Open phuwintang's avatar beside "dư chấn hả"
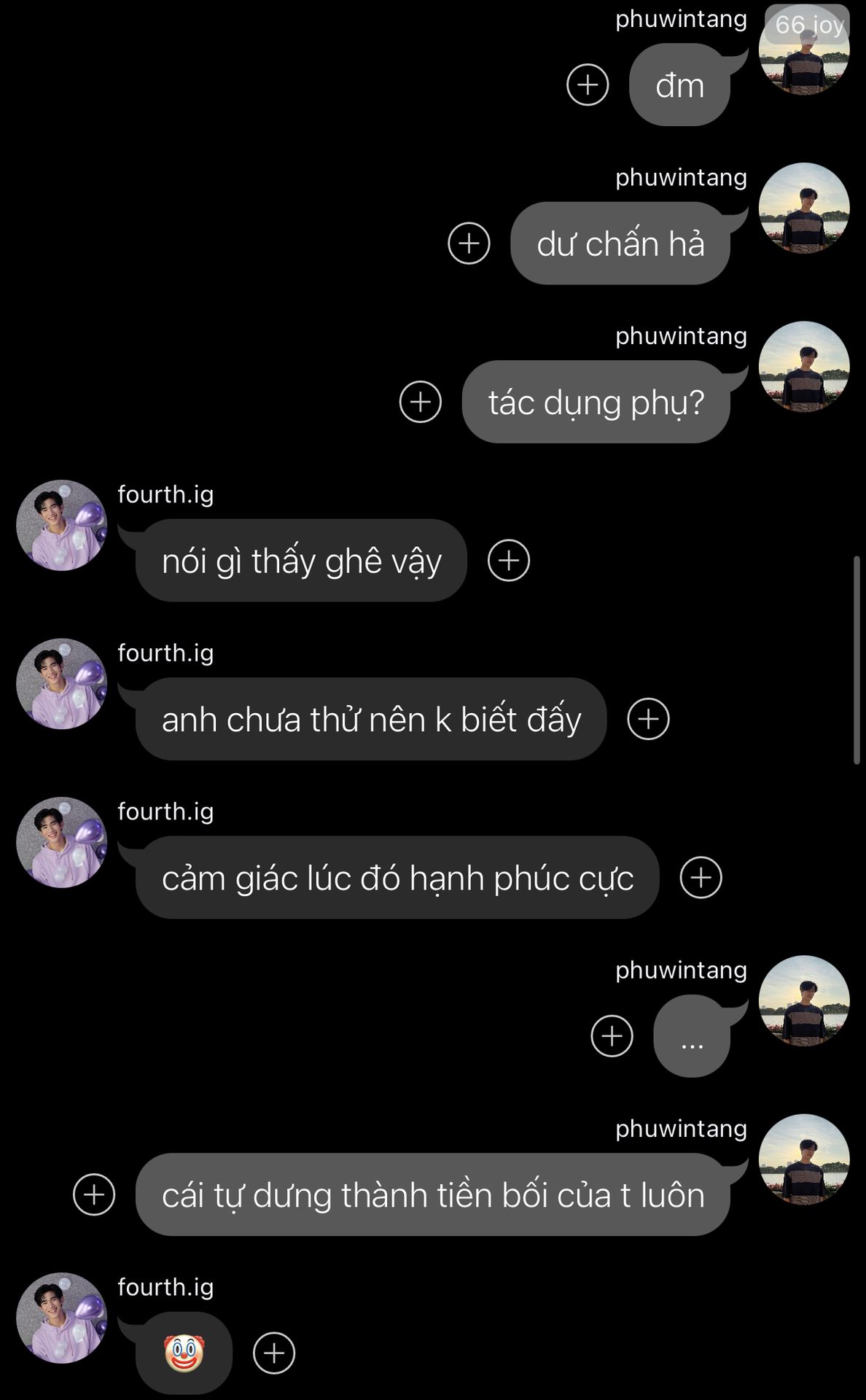Image resolution: width=866 pixels, height=1400 pixels. click(804, 209)
